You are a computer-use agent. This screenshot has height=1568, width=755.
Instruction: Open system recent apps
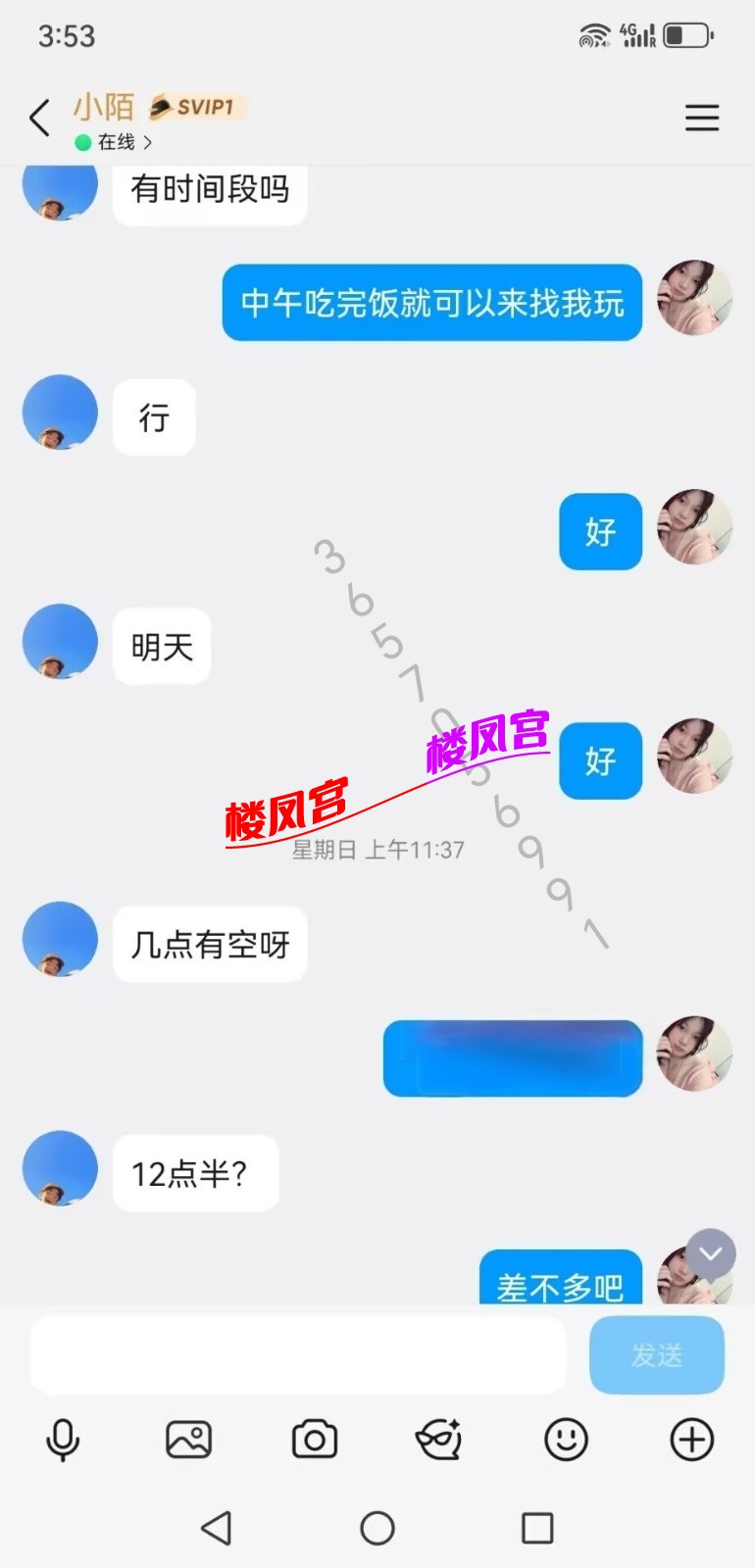[537, 1528]
